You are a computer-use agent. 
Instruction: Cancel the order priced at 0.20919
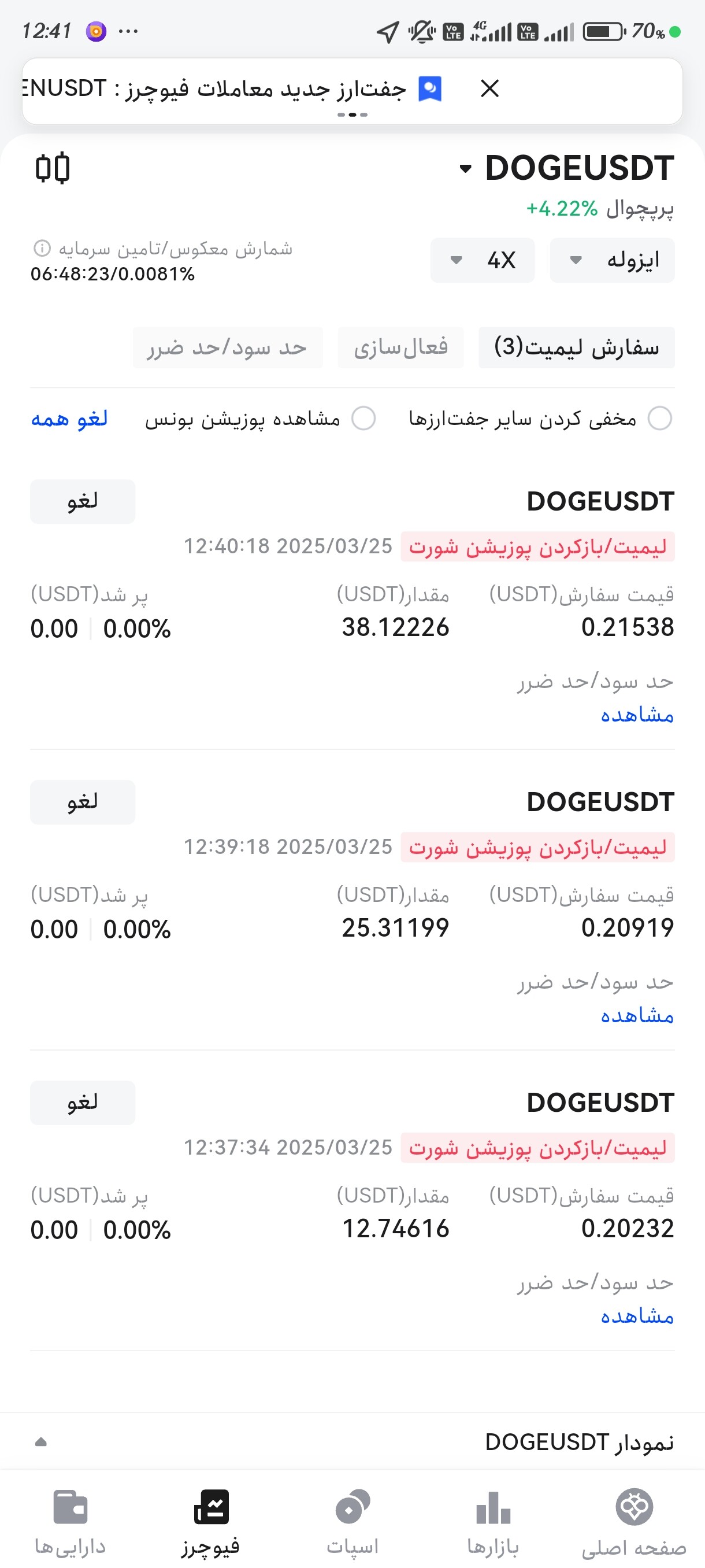click(83, 803)
